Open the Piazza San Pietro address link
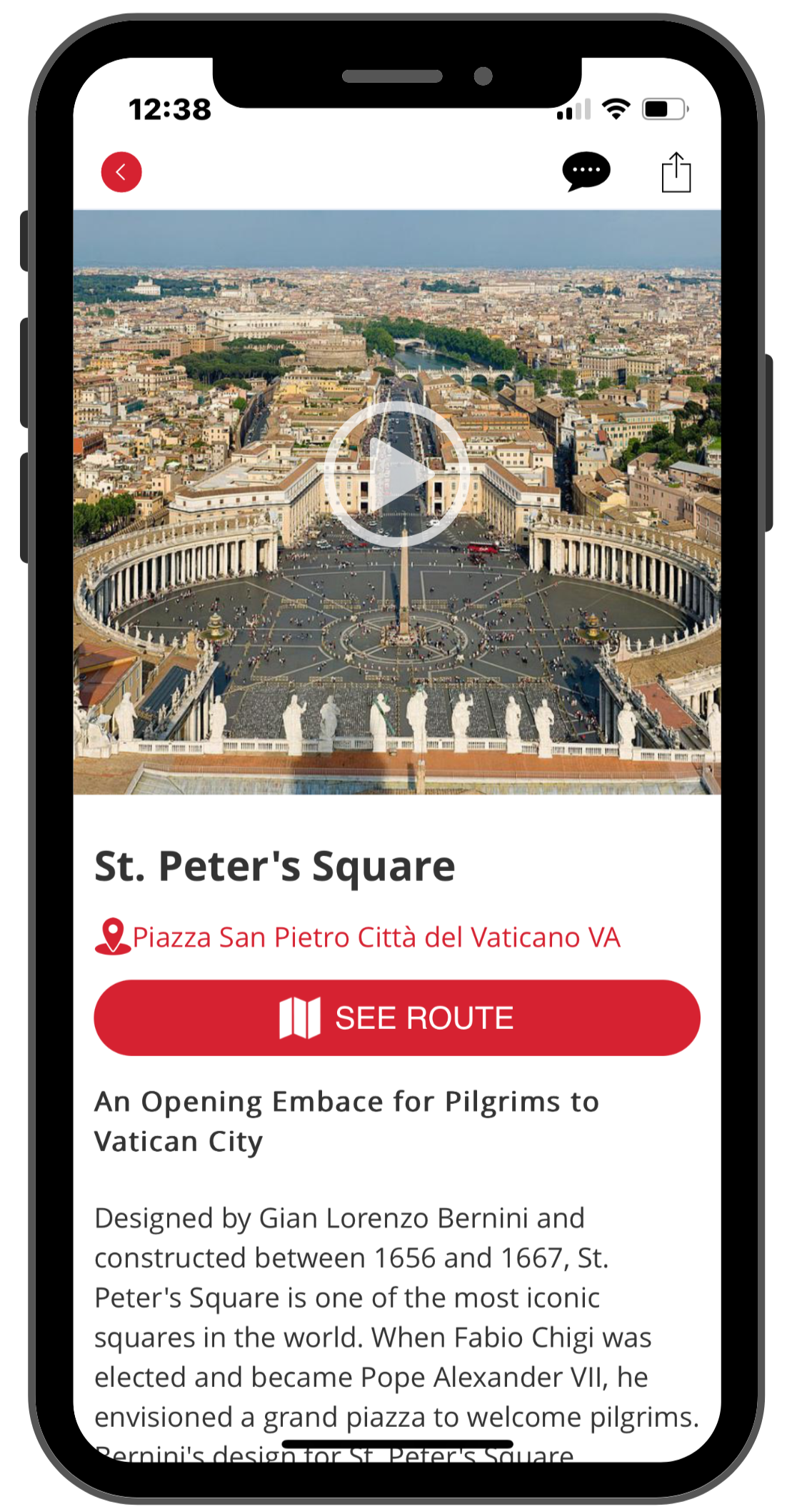 click(x=376, y=937)
